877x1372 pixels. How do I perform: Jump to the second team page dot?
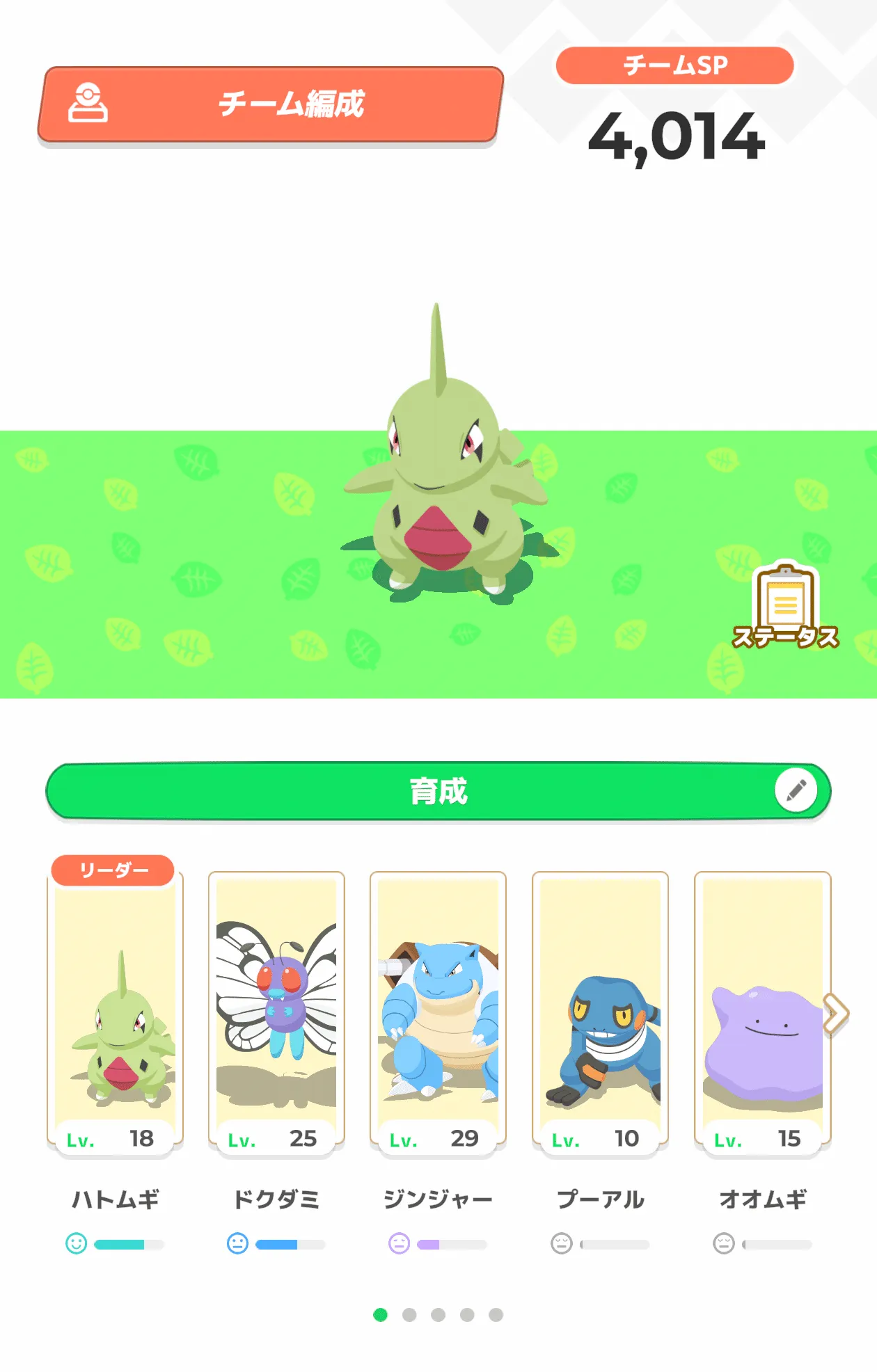(x=409, y=1314)
